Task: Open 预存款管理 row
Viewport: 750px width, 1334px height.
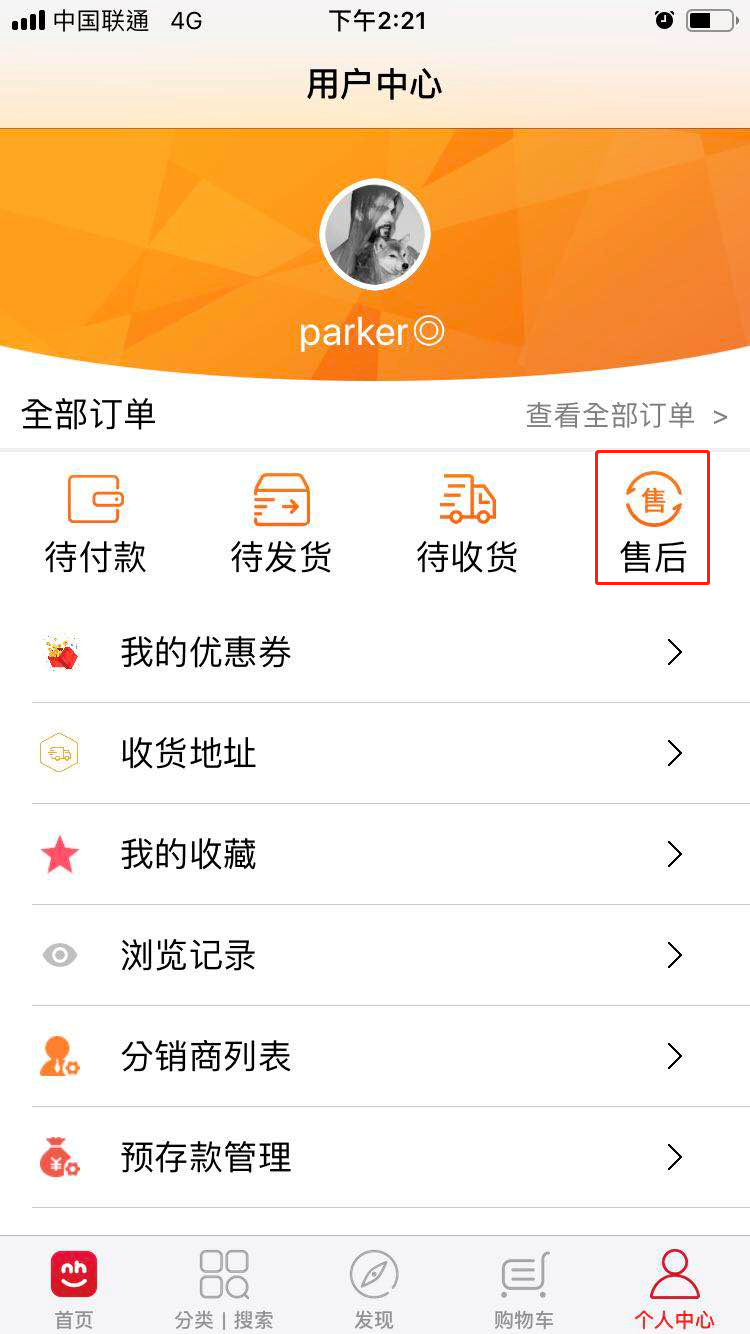Action: point(375,1157)
